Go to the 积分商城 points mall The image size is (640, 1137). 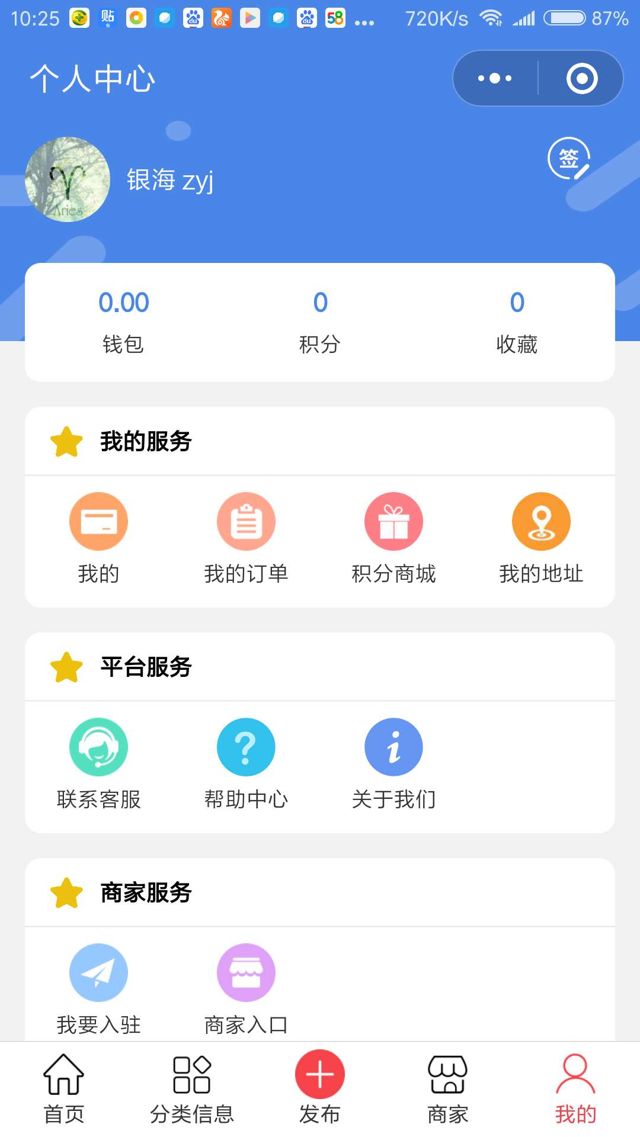(394, 522)
